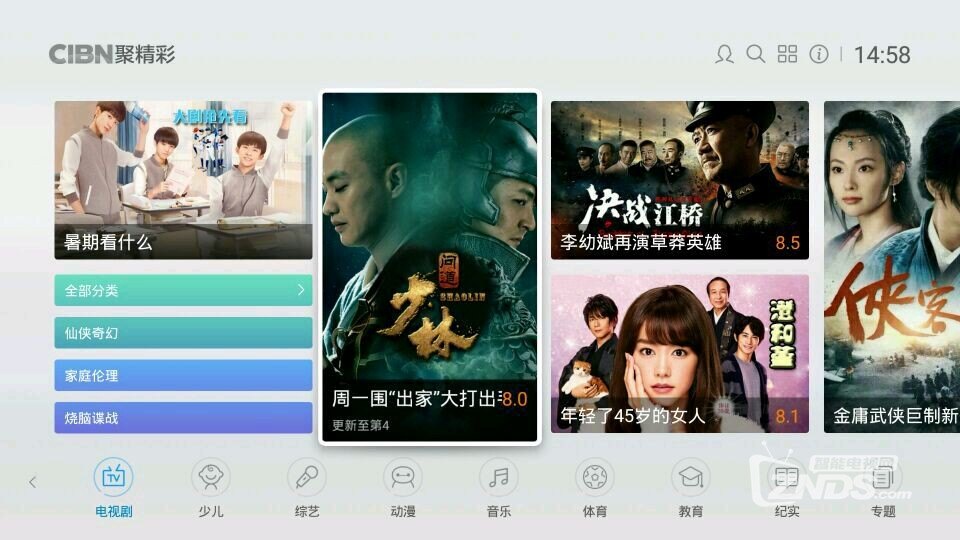Switch to the 综艺 tab

pos(306,487)
